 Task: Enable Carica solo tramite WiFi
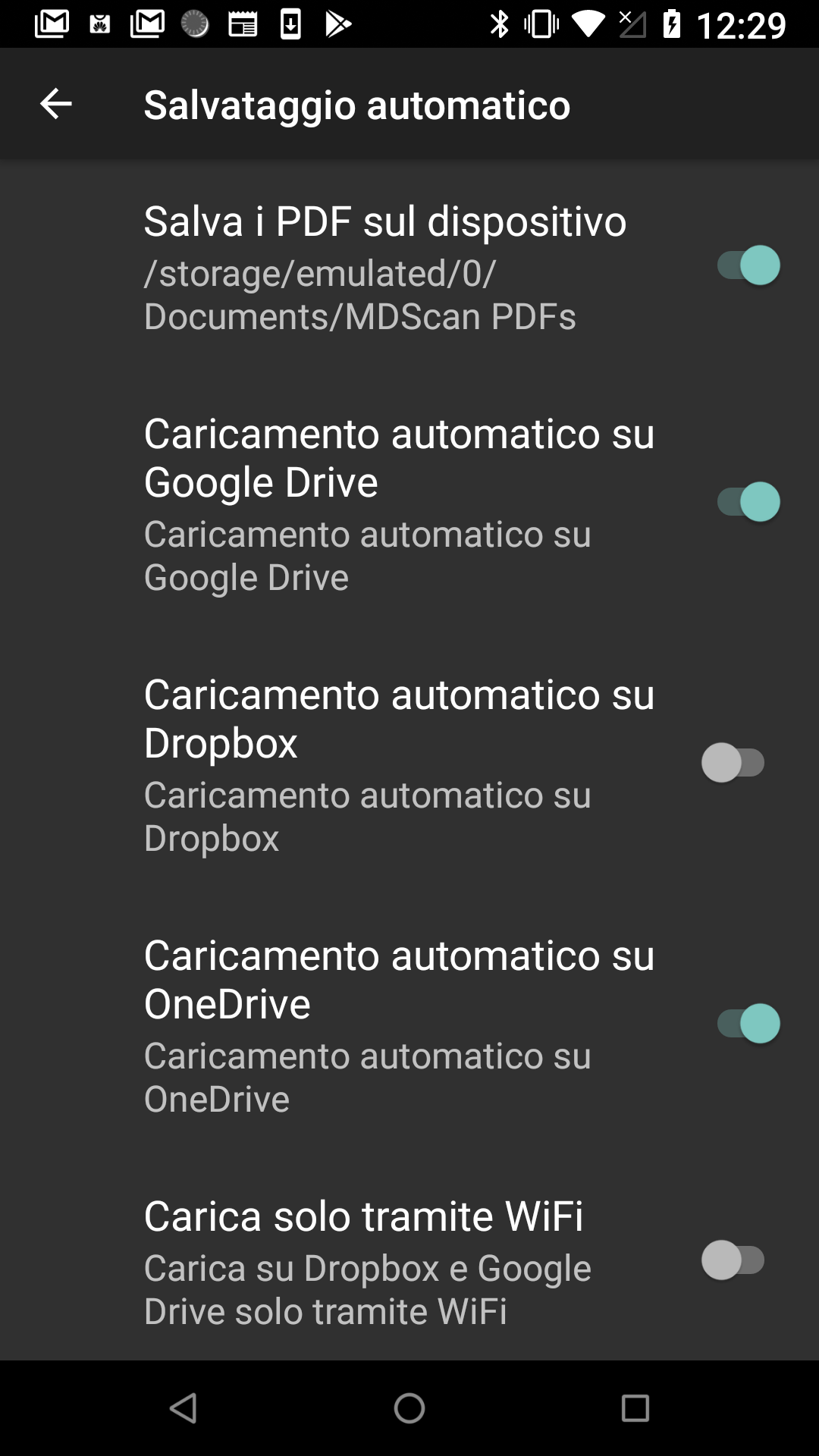point(733,1260)
